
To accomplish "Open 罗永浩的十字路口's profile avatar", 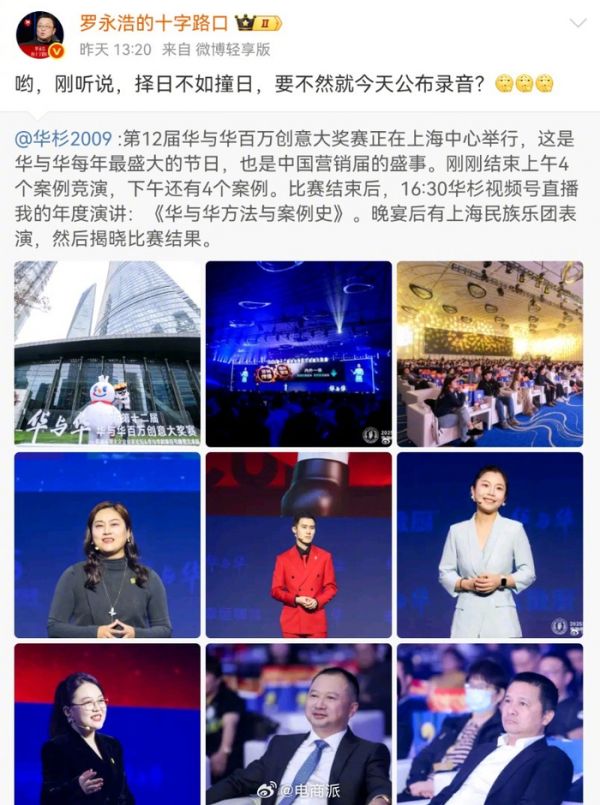I will tap(40, 35).
